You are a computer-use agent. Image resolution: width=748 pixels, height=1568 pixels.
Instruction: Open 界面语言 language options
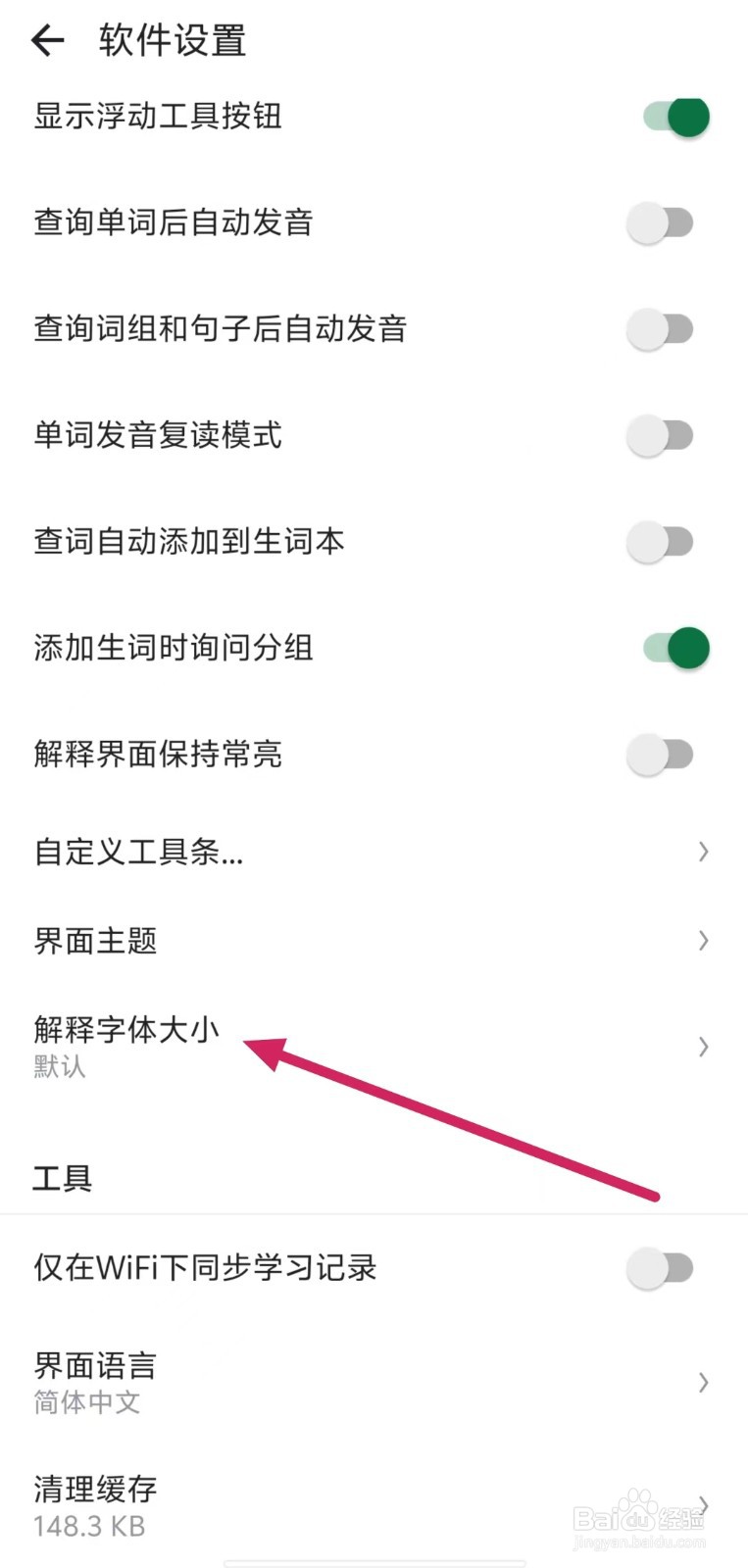pyautogui.click(x=95, y=1365)
